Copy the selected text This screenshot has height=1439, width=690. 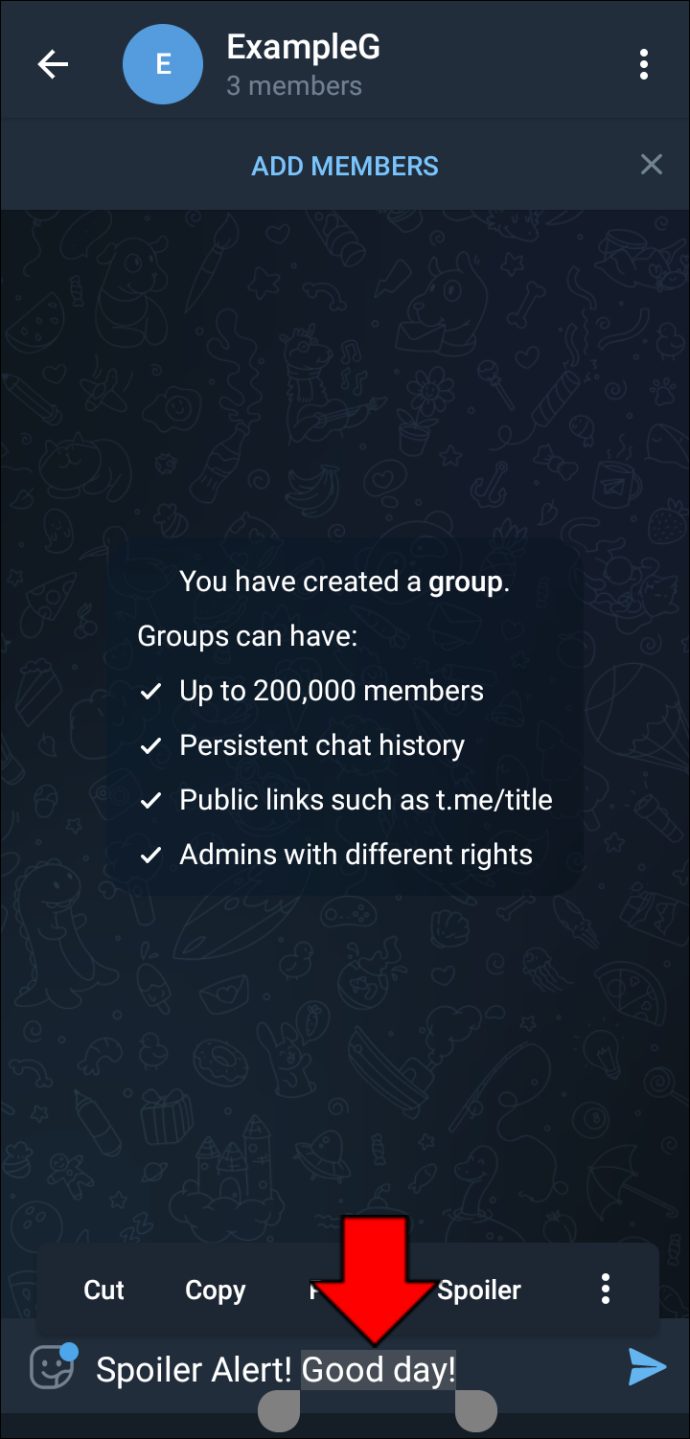[x=215, y=1290]
